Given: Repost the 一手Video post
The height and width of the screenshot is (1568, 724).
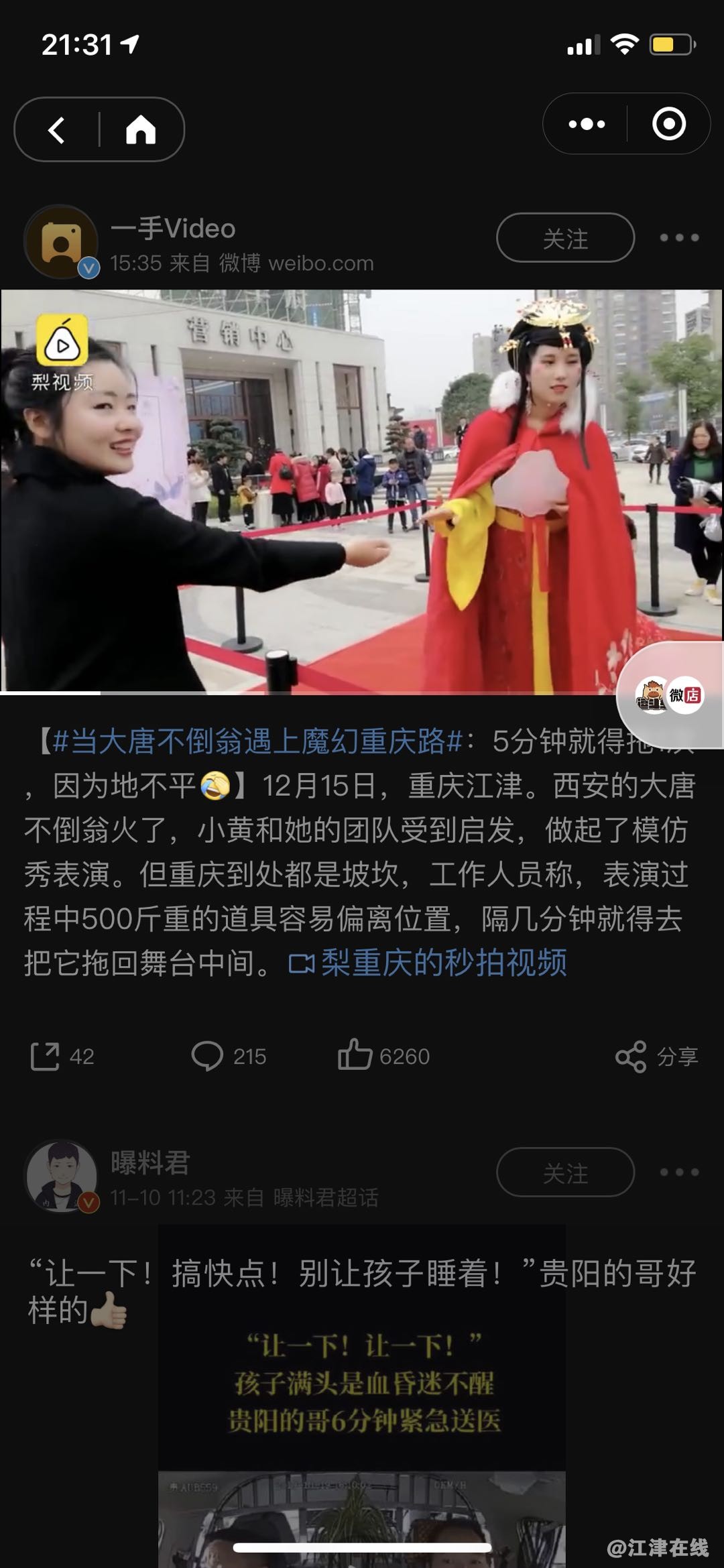Looking at the screenshot, I should [x=62, y=1057].
